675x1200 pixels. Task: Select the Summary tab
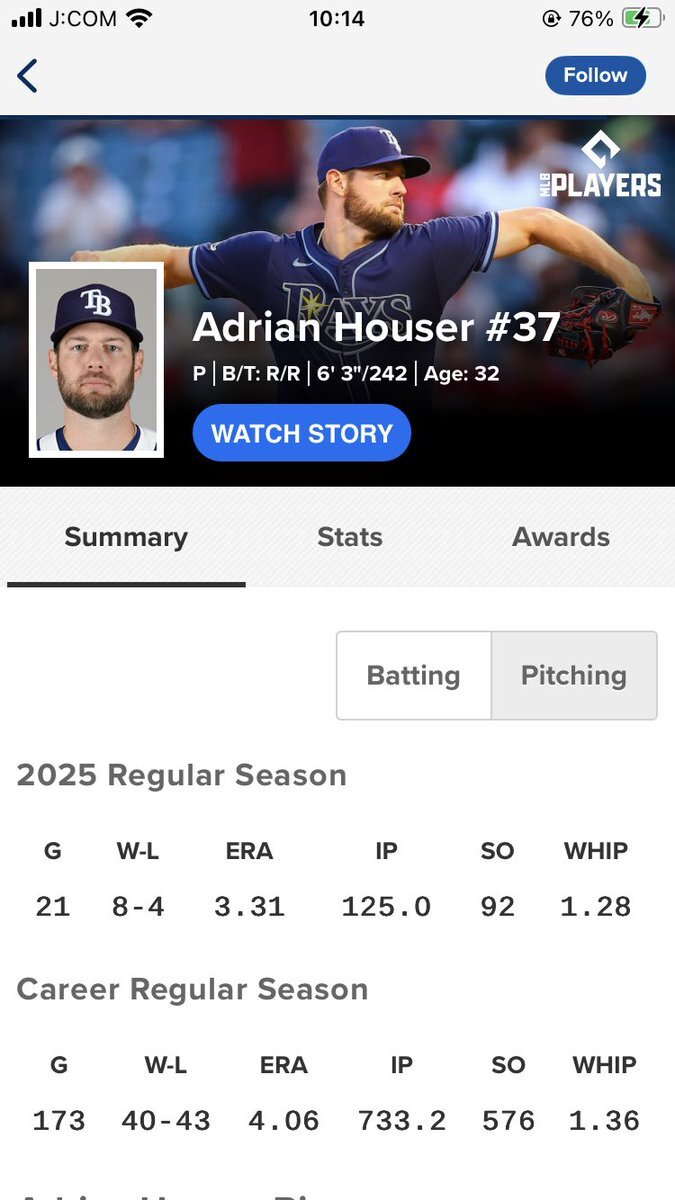(x=126, y=537)
